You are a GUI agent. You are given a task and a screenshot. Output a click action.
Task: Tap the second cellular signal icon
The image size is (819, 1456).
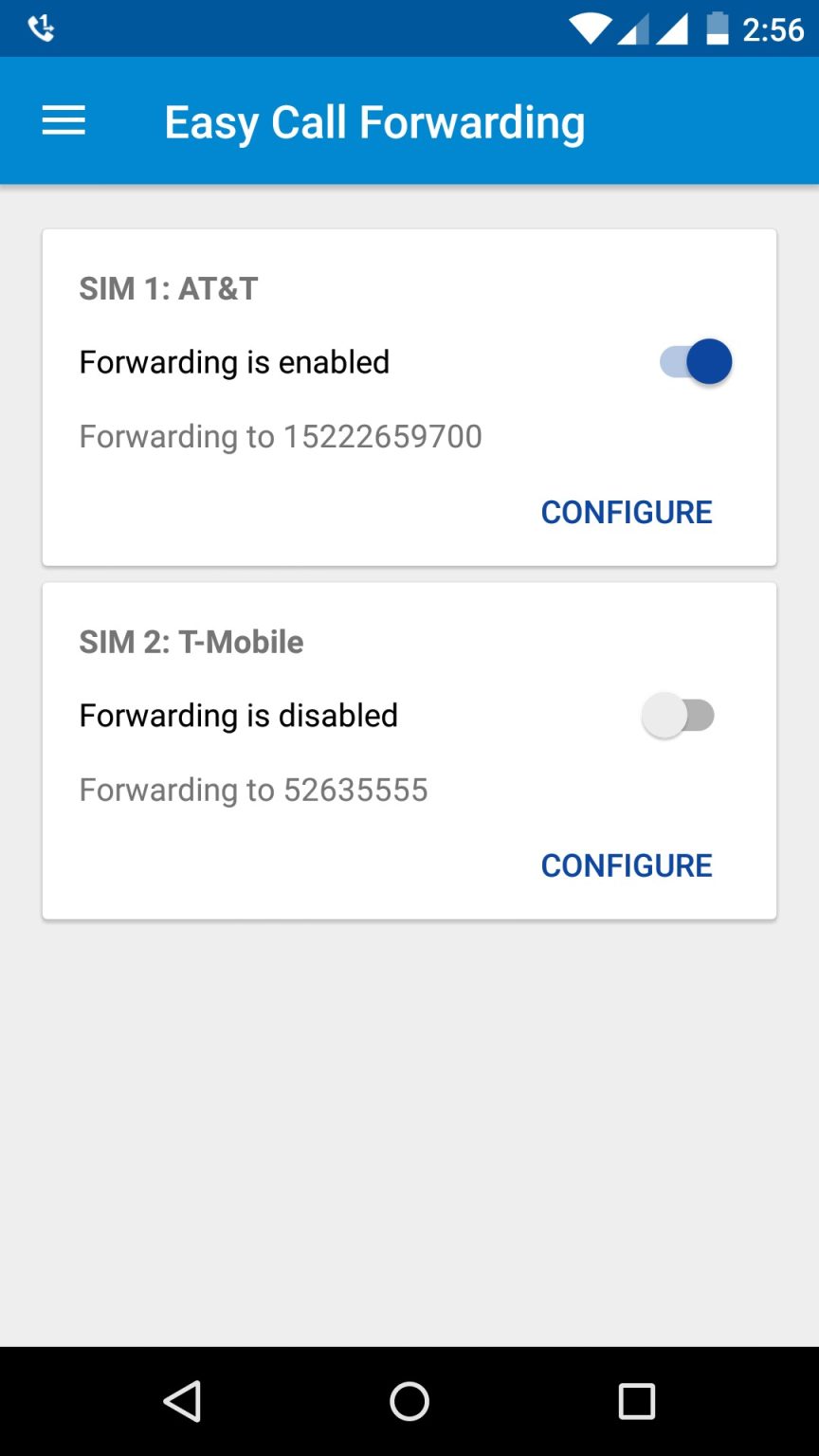(x=674, y=27)
